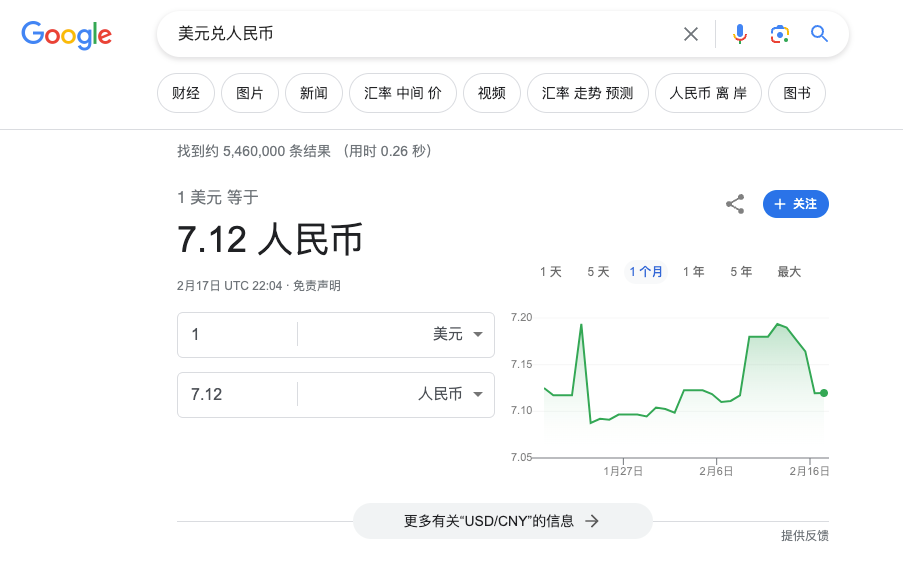Switch to the 视频 results chip
The width and height of the screenshot is (903, 578).
pyautogui.click(x=492, y=93)
